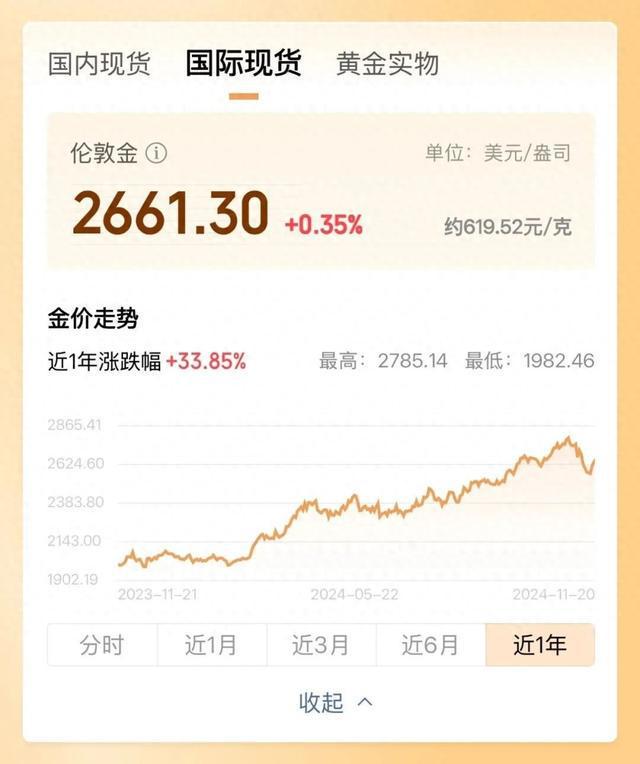Switch to the 国内现货 tab
Viewport: 640px width, 764px height.
(99, 65)
